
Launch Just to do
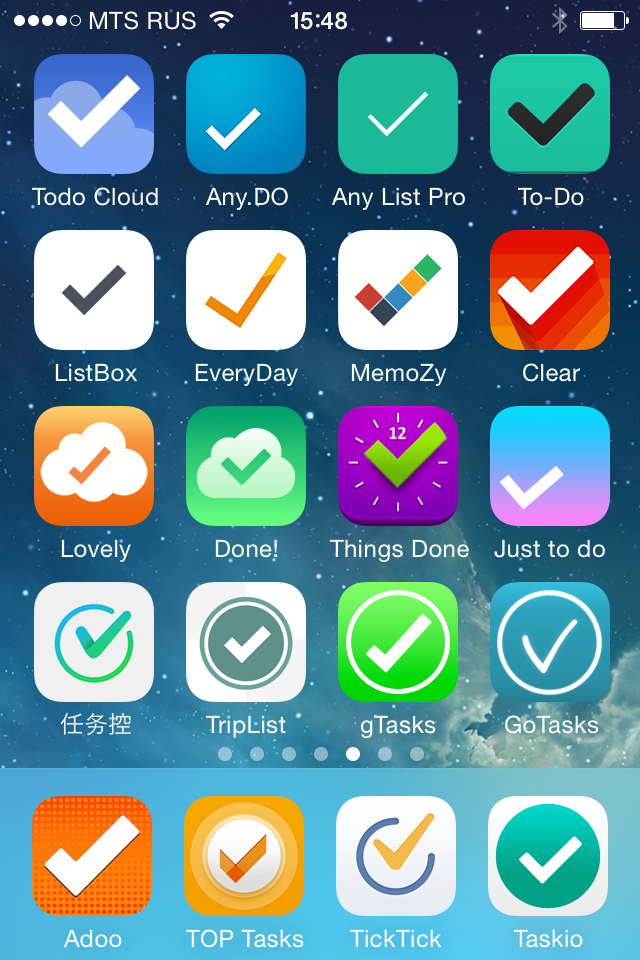[550, 466]
